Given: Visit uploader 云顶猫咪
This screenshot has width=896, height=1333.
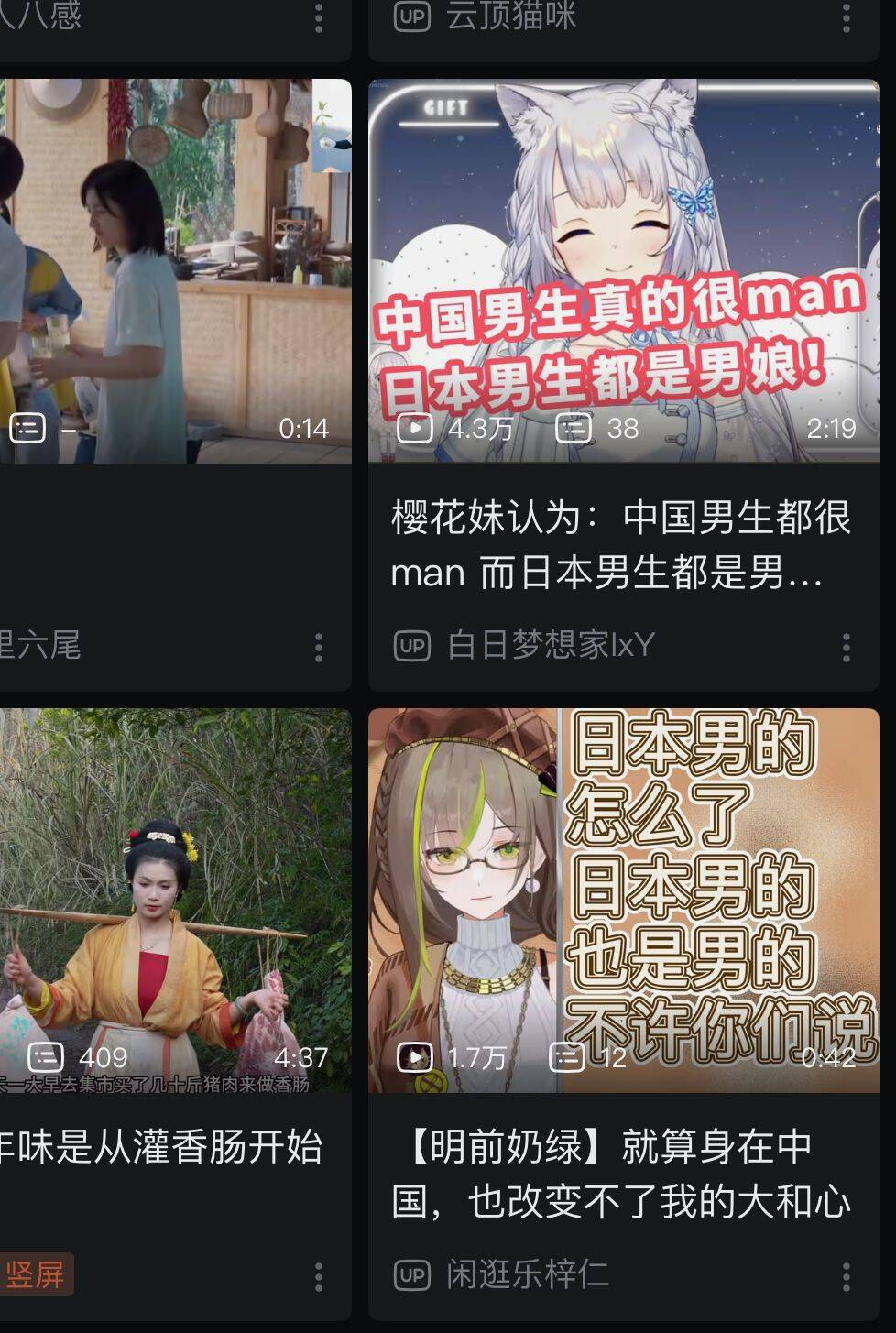Looking at the screenshot, I should [x=509, y=16].
